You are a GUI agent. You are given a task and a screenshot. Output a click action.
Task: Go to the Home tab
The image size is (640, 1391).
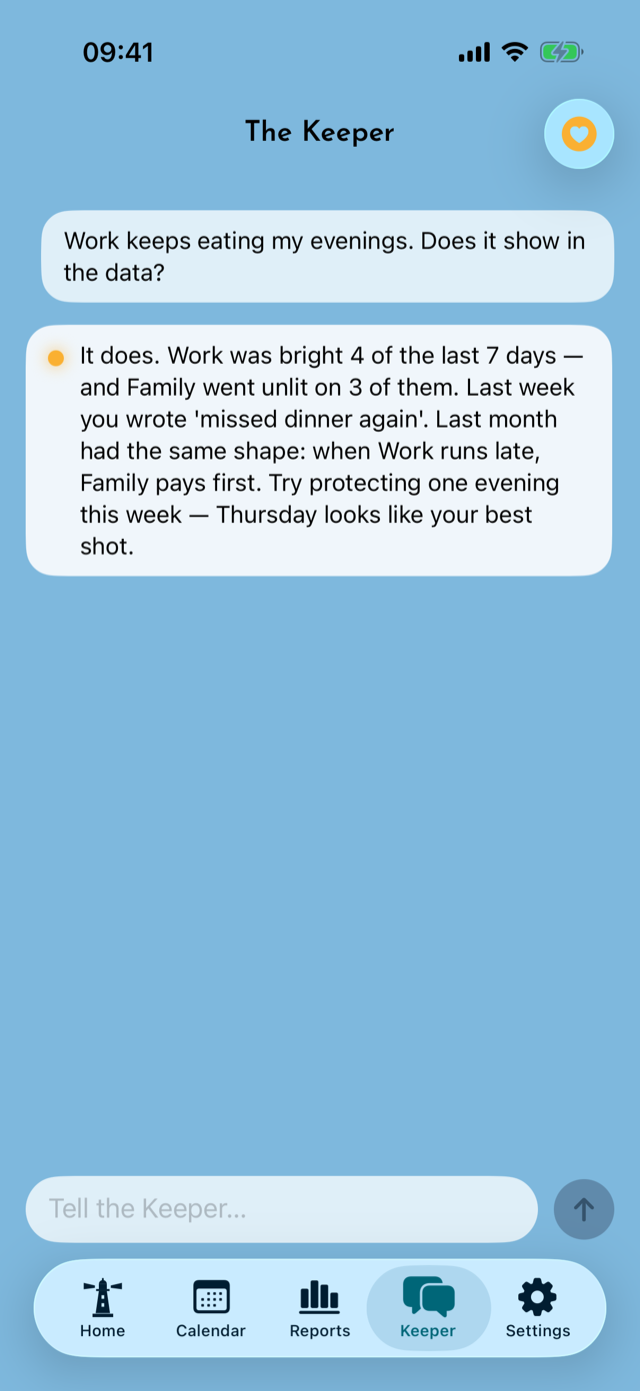pos(103,1308)
